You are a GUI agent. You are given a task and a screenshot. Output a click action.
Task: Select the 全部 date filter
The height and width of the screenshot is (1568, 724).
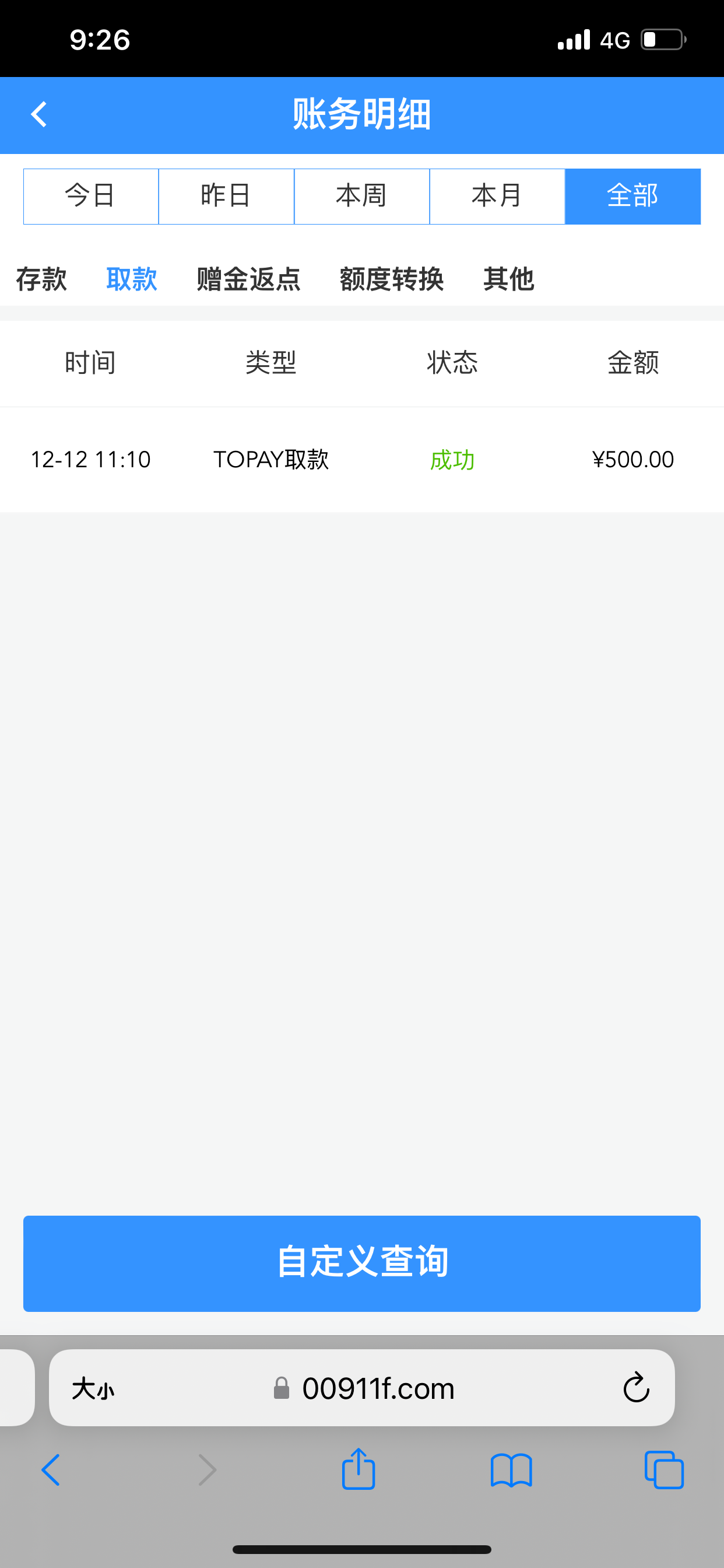pyautogui.click(x=632, y=196)
